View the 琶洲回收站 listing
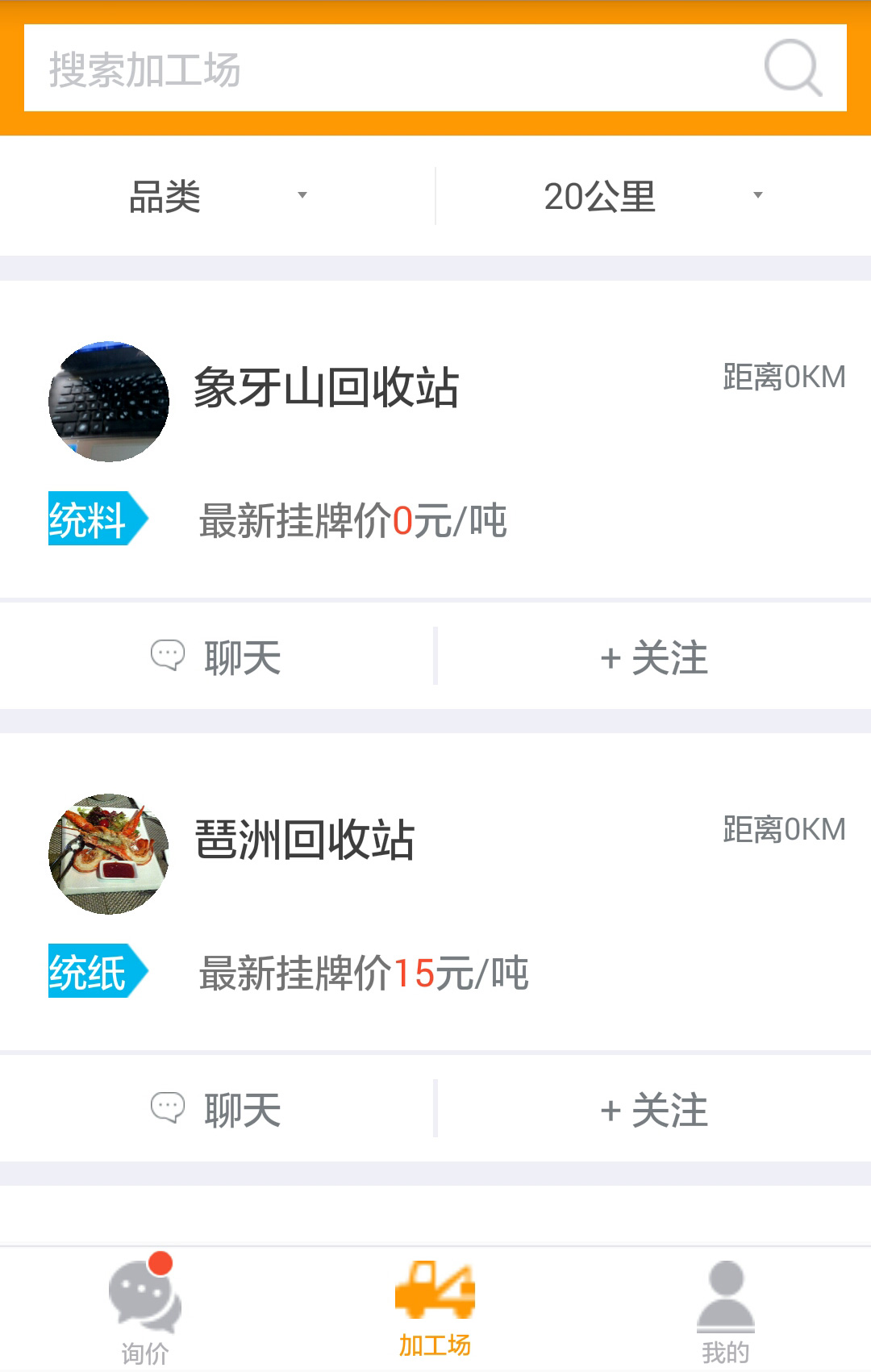The height and width of the screenshot is (1372, 871). pos(305,840)
